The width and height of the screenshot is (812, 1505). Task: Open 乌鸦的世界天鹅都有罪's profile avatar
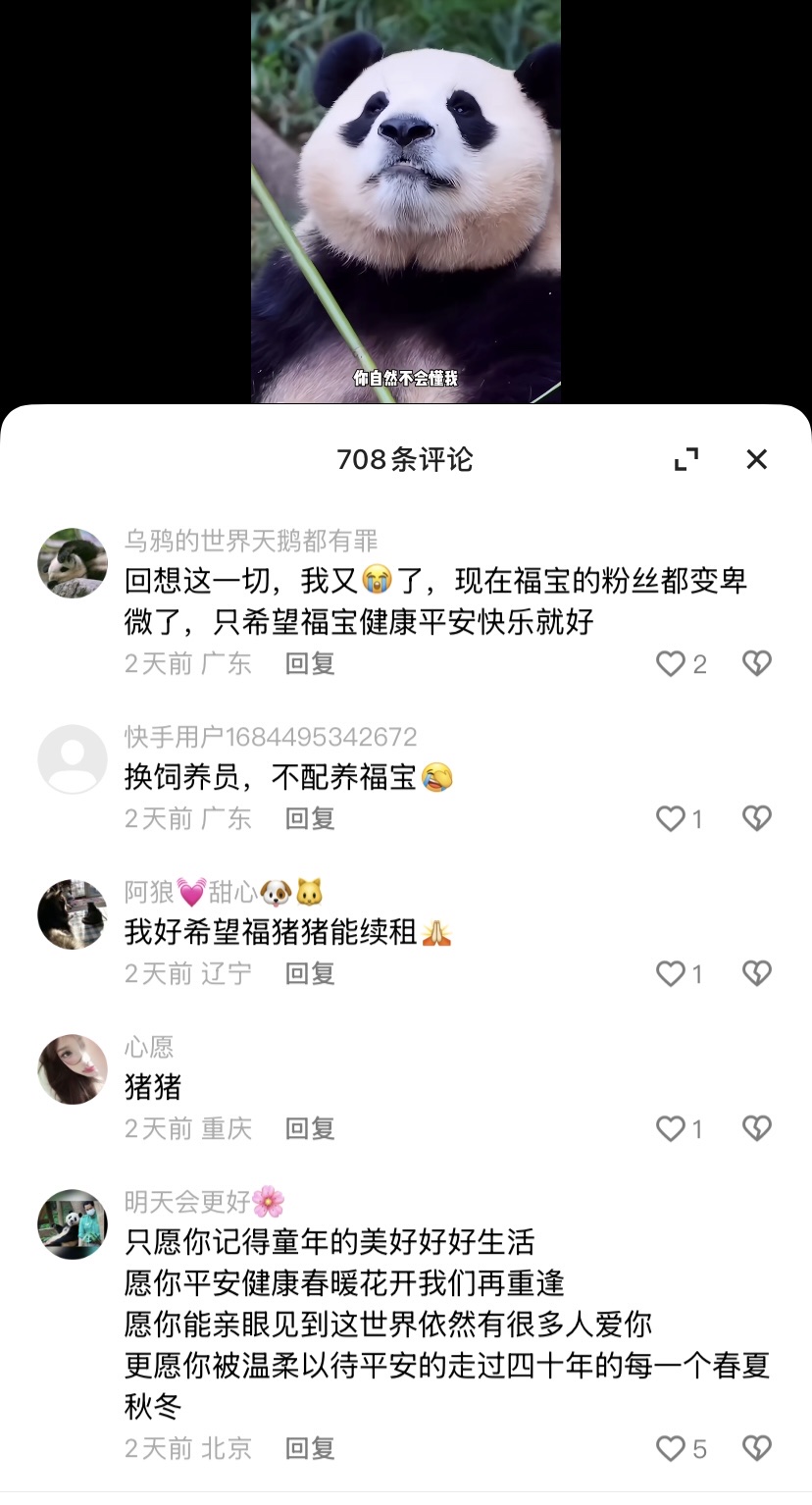[73, 563]
